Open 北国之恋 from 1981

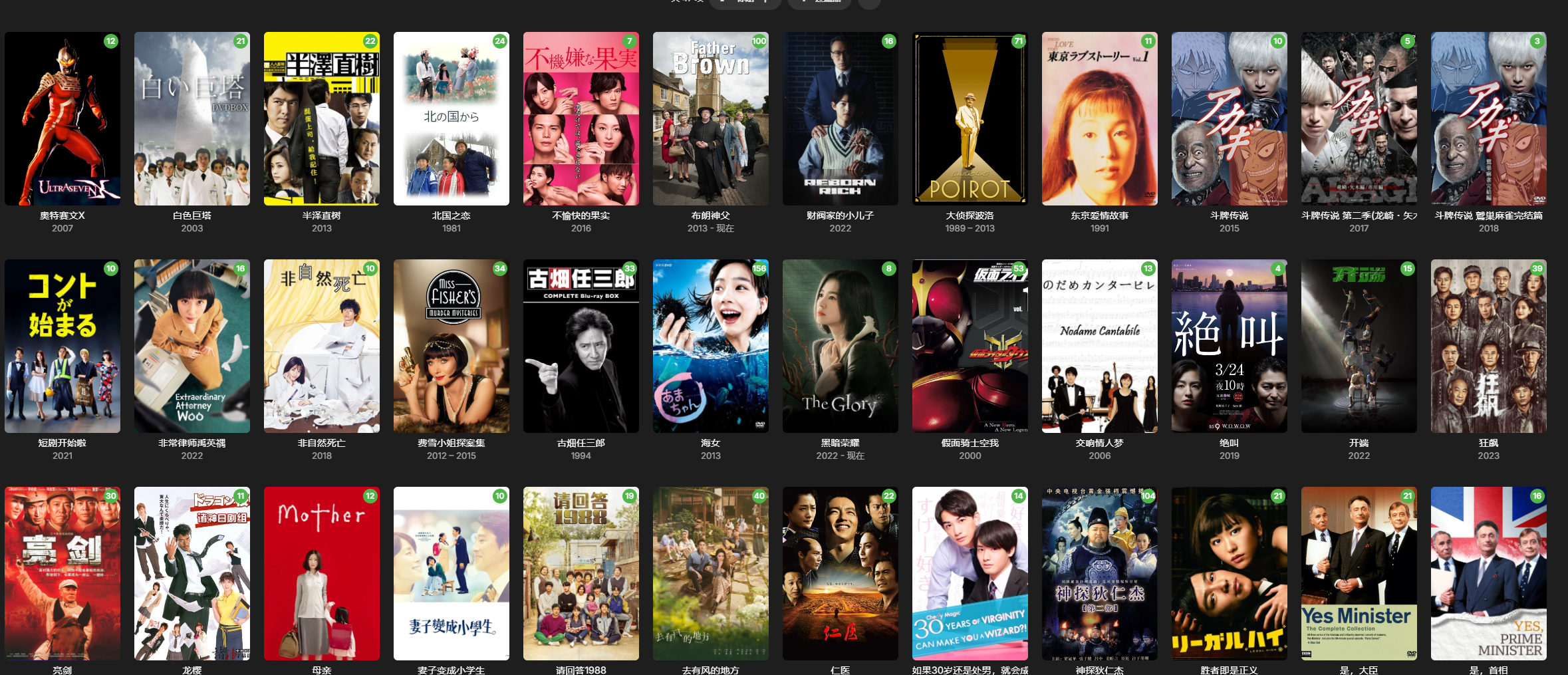coord(451,119)
